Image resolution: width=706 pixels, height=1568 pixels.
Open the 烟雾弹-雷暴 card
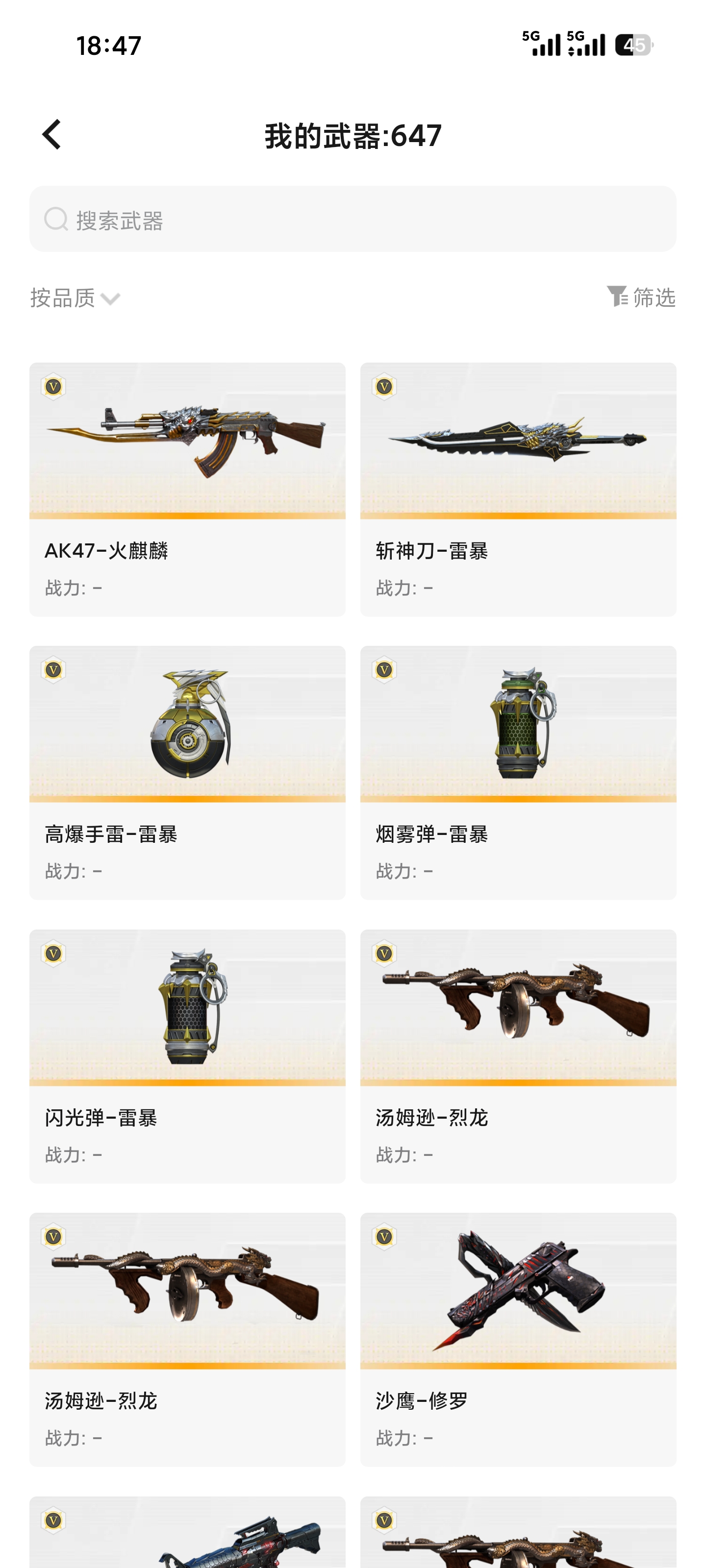click(x=518, y=772)
